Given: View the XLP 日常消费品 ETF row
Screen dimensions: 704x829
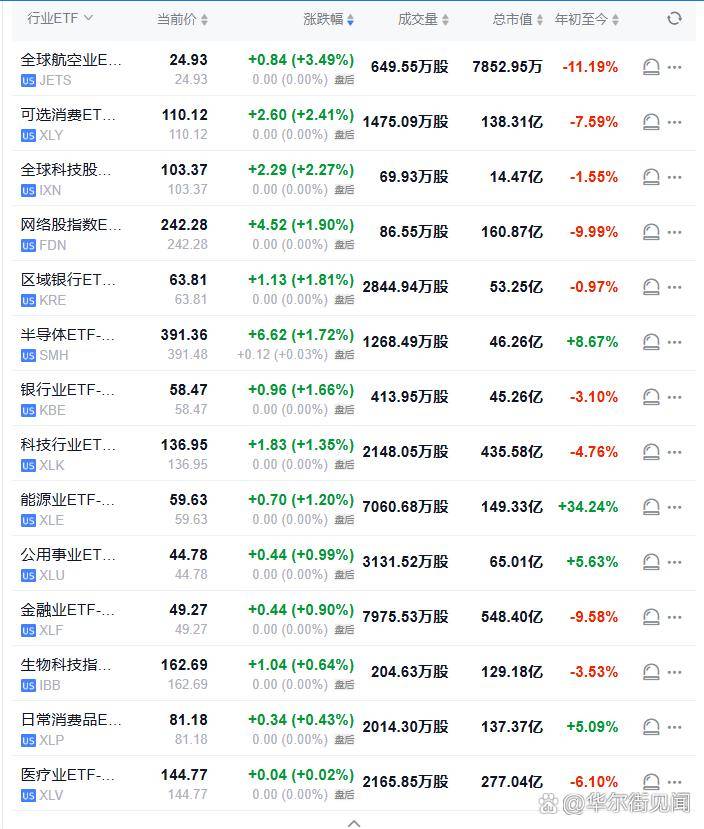Looking at the screenshot, I should tap(70, 728).
